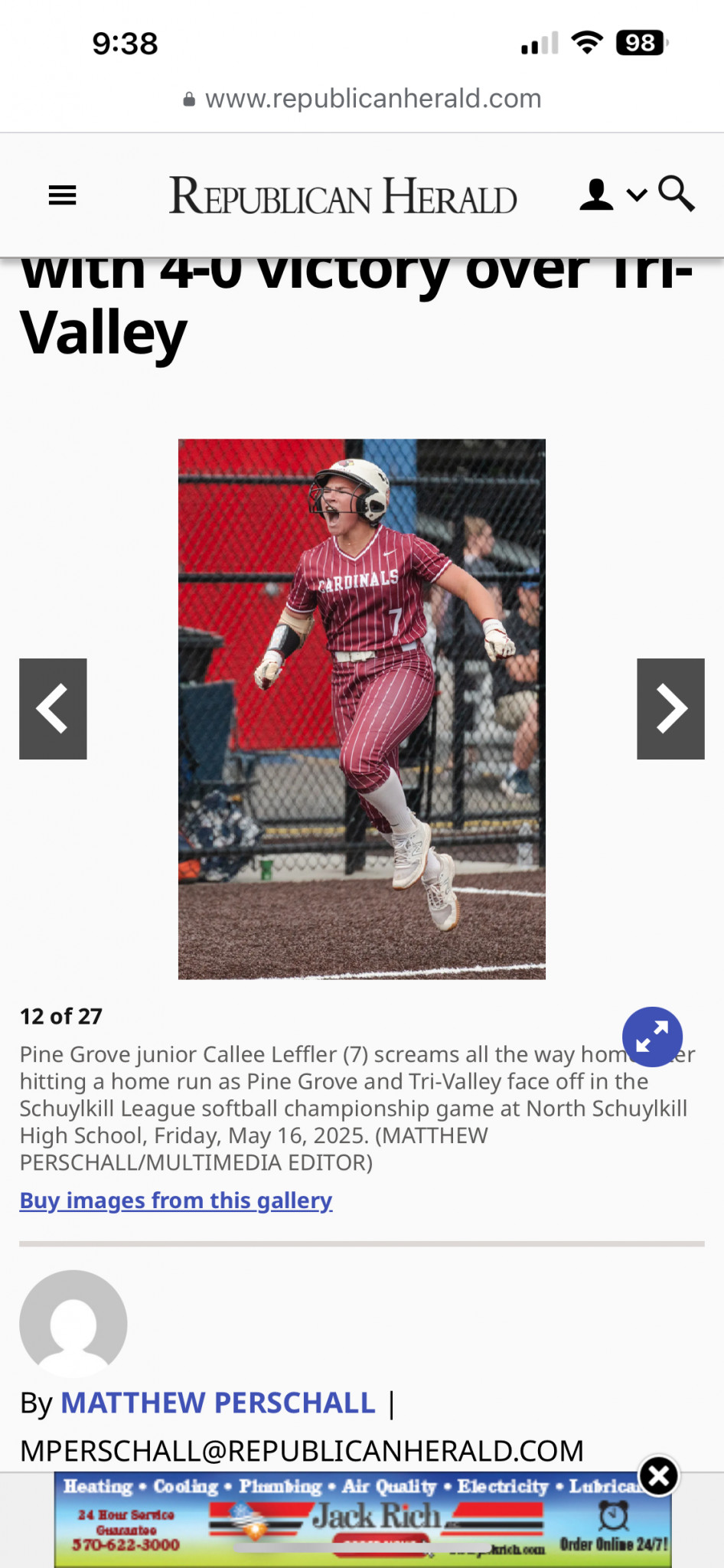
Task: Open Matthew Perschall's author page
Action: pyautogui.click(x=218, y=1403)
